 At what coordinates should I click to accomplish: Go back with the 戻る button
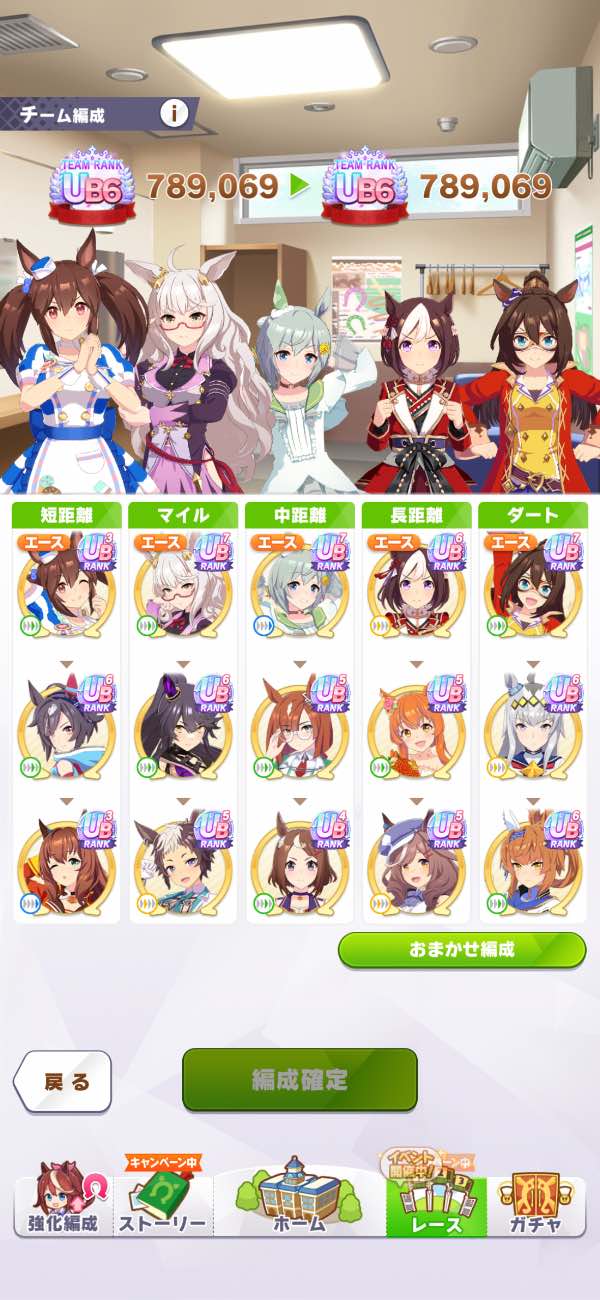63,1082
